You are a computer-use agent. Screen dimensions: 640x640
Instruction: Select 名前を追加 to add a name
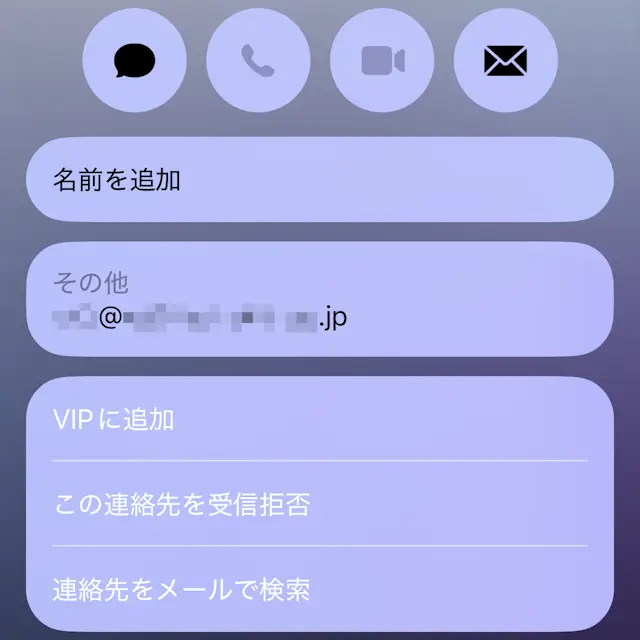point(319,180)
